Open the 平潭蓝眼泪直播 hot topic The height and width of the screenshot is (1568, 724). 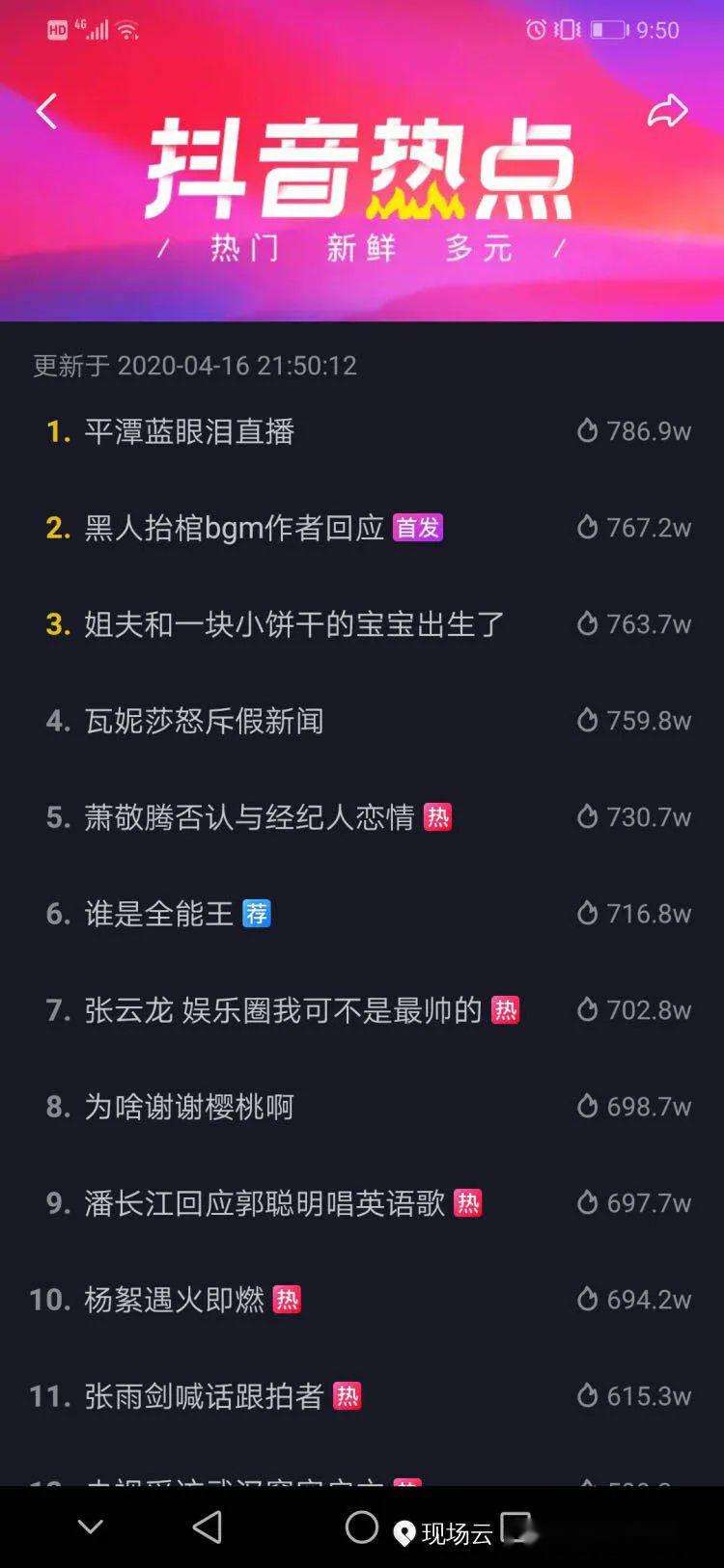tap(193, 431)
